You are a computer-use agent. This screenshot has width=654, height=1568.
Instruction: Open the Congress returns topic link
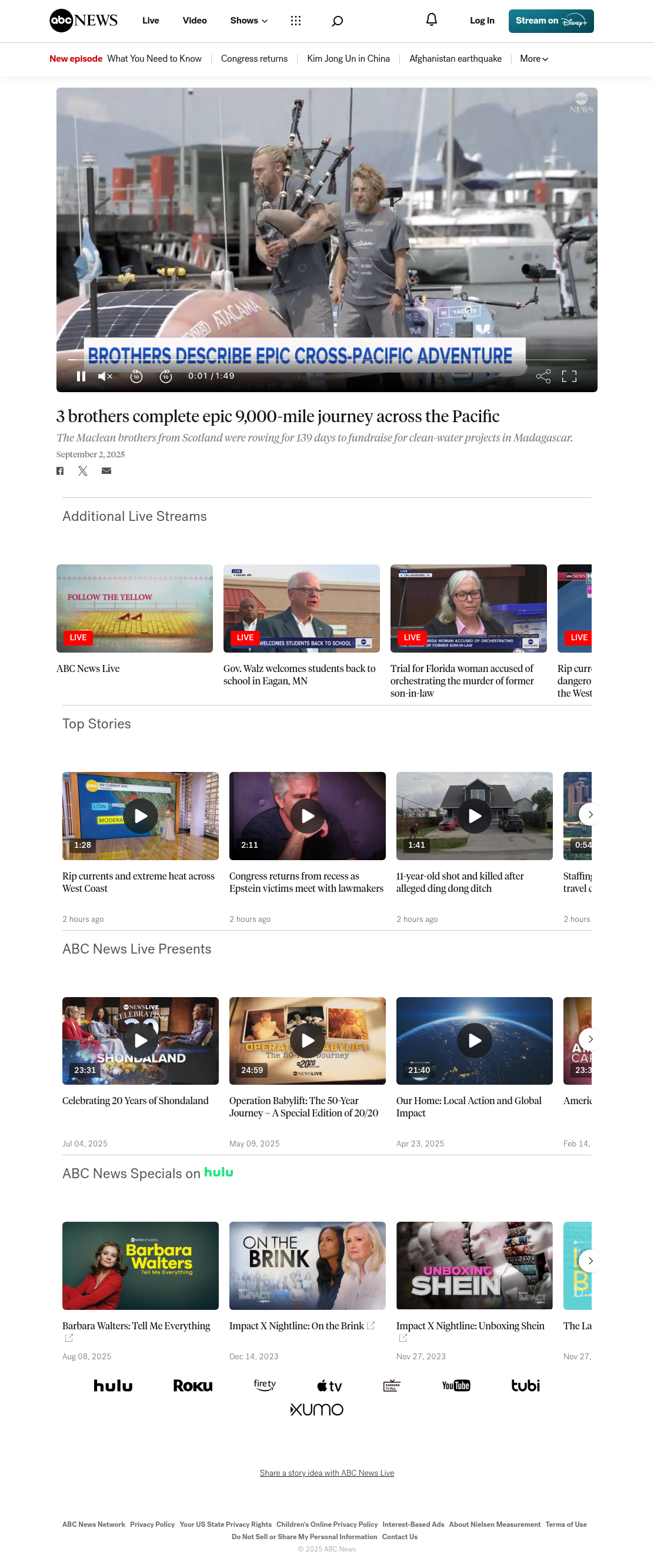coord(254,58)
